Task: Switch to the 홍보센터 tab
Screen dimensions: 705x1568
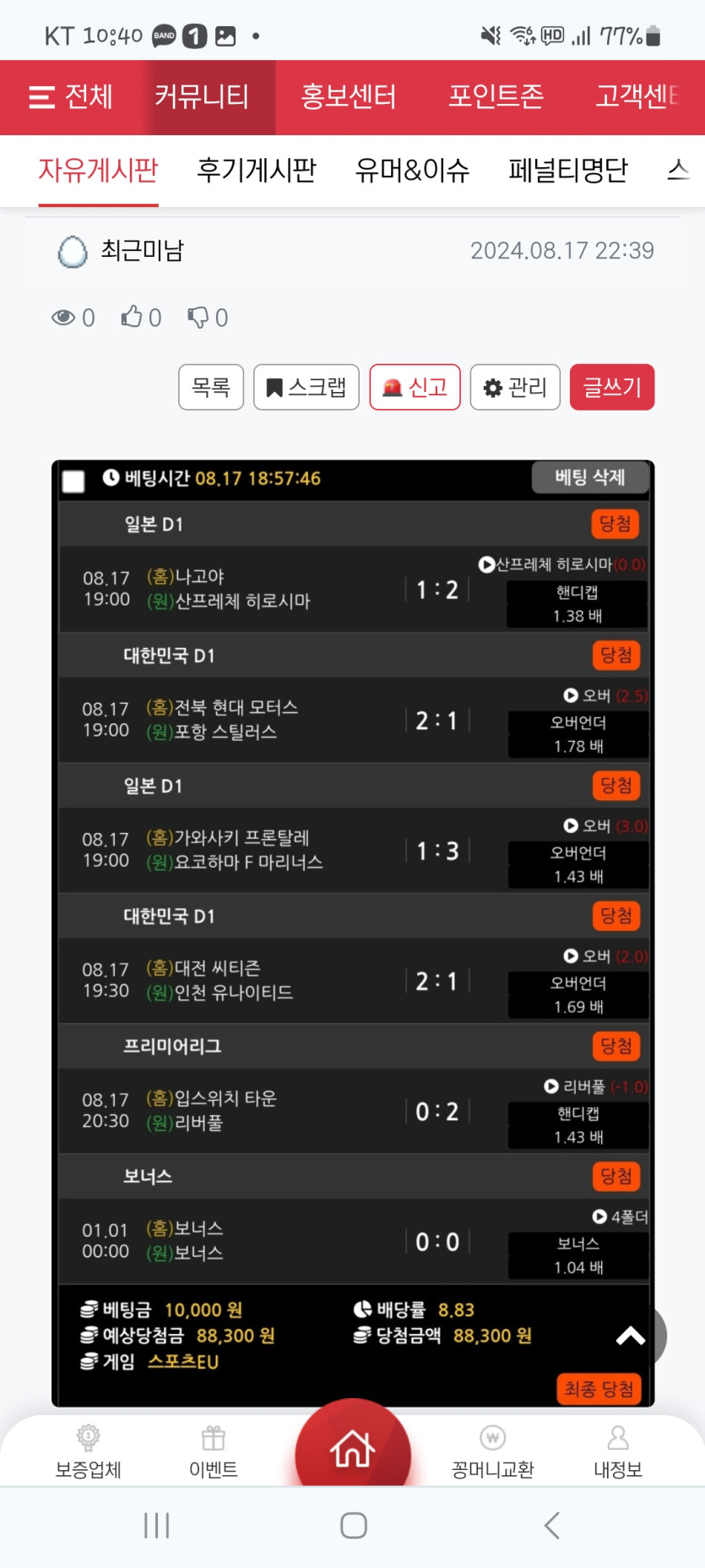Action: (x=348, y=97)
